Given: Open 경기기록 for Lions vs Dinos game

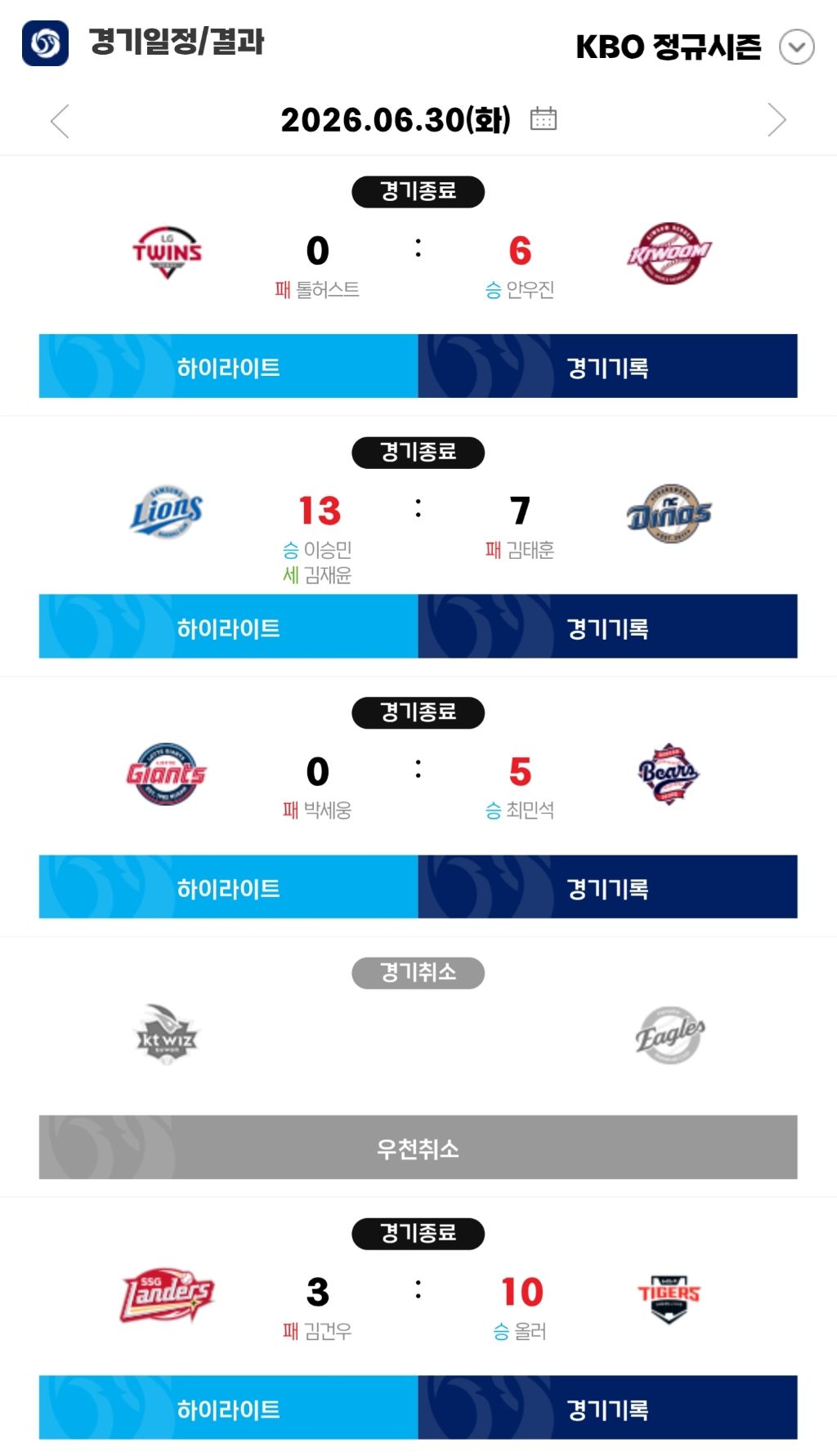Looking at the screenshot, I should click(x=608, y=627).
